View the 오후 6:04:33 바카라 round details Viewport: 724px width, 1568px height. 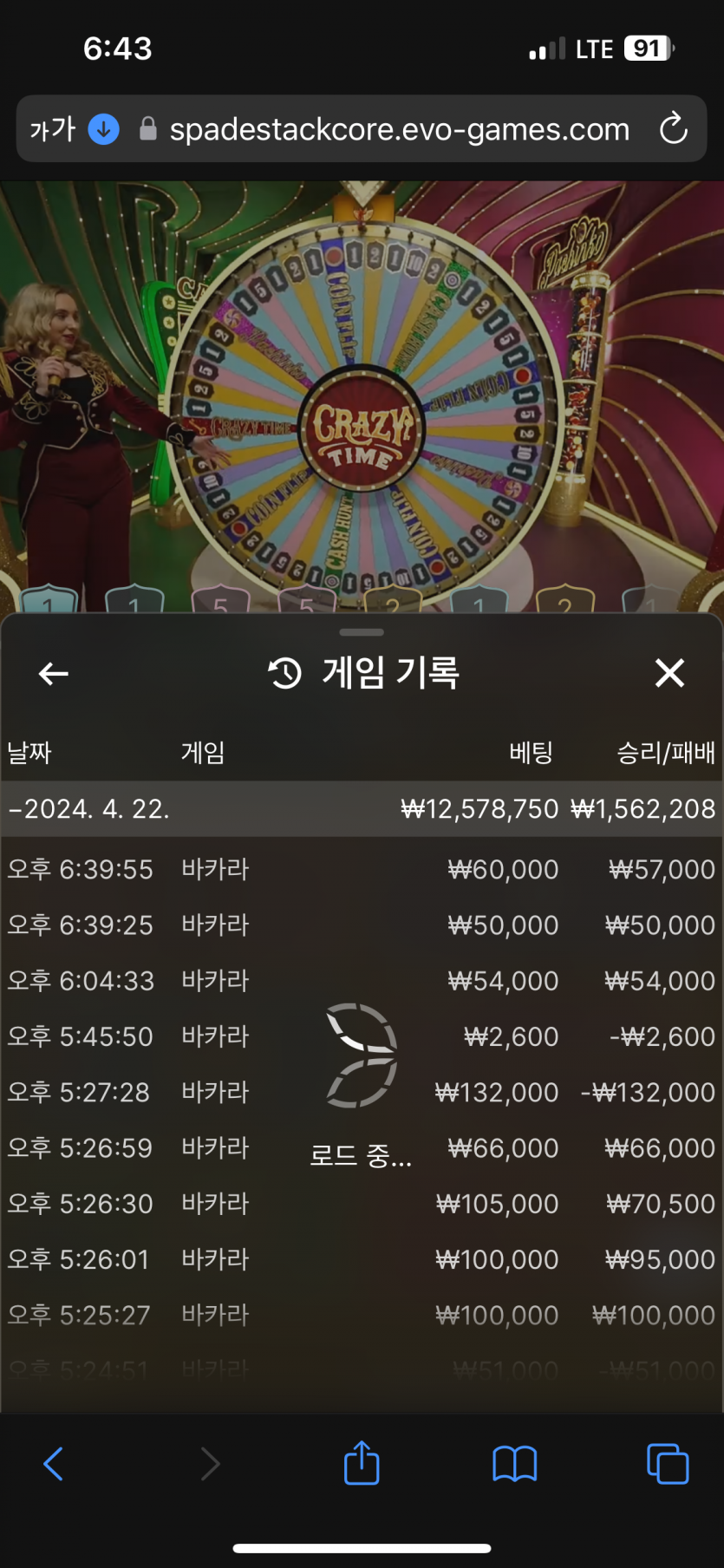pos(361,981)
